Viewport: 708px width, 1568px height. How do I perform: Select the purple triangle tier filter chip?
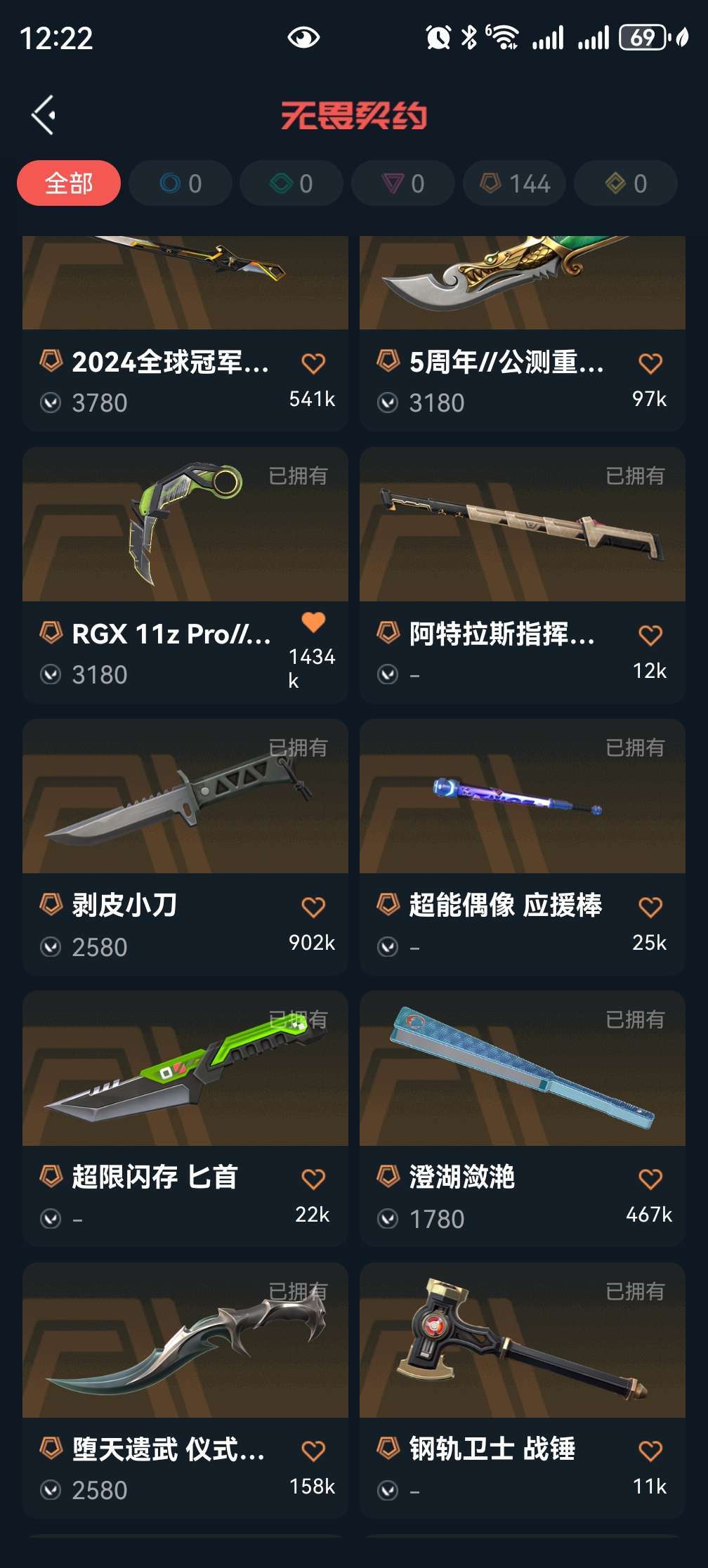point(403,183)
